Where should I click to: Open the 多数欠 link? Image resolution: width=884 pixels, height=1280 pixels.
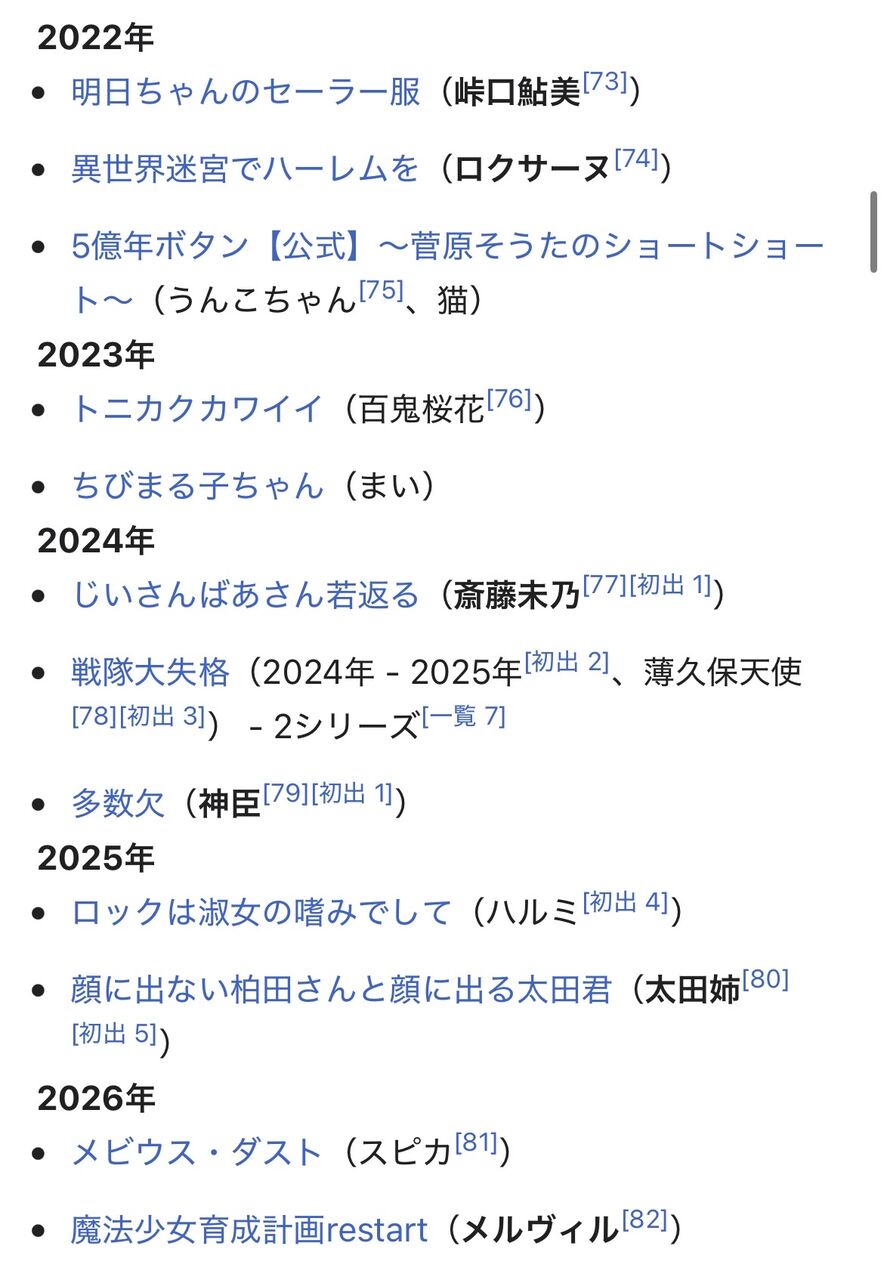tap(118, 803)
